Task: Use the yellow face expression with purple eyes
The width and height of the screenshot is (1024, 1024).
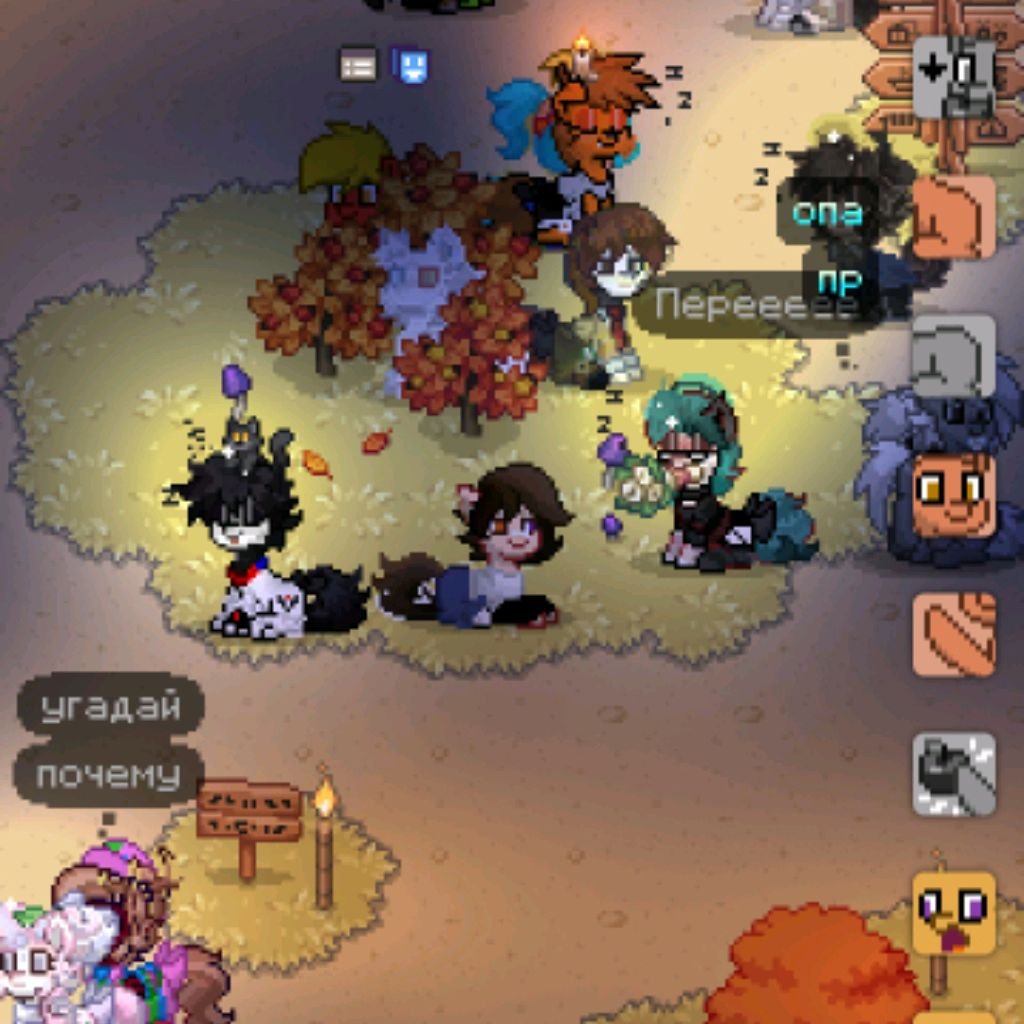Action: point(954,912)
